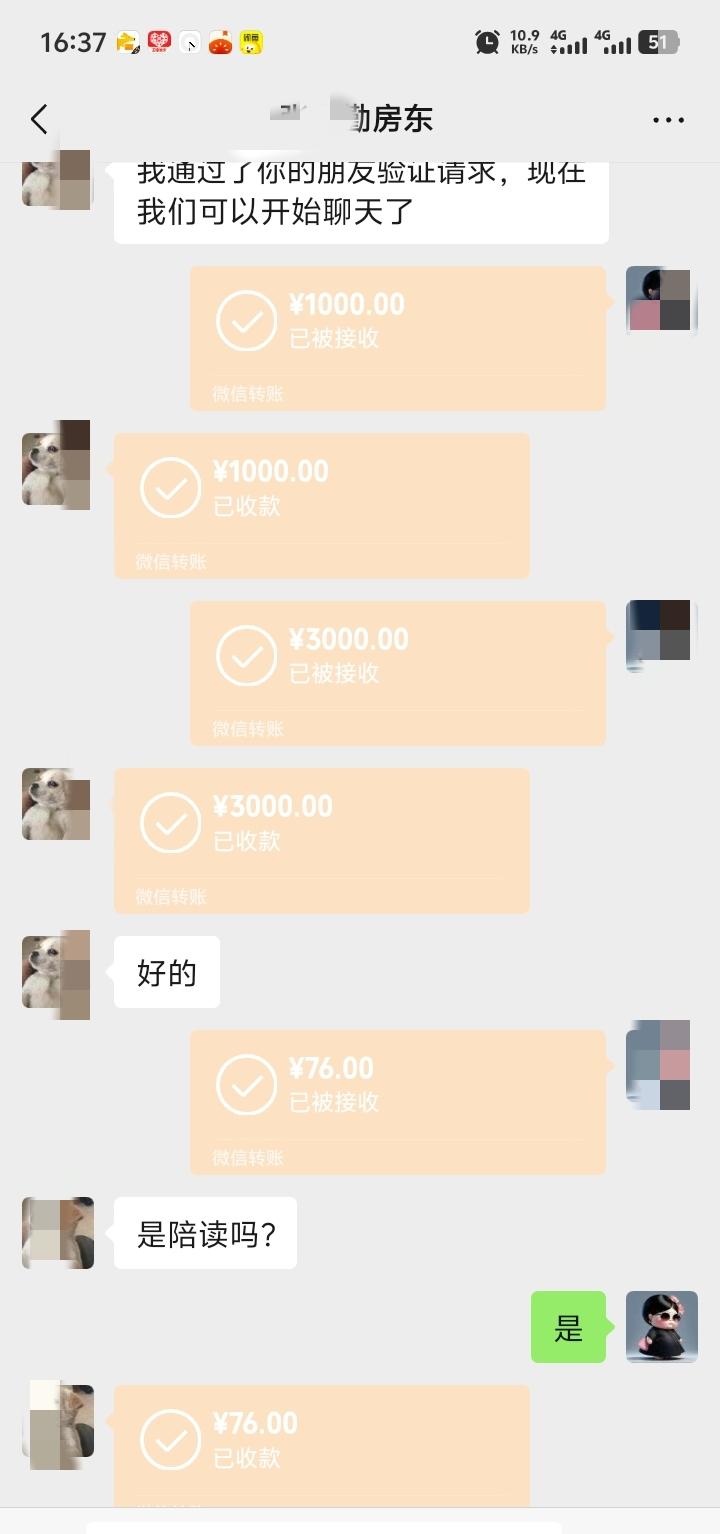720x1534 pixels.
Task: Tap the alarm clock icon in the status bar
Action: click(x=487, y=42)
